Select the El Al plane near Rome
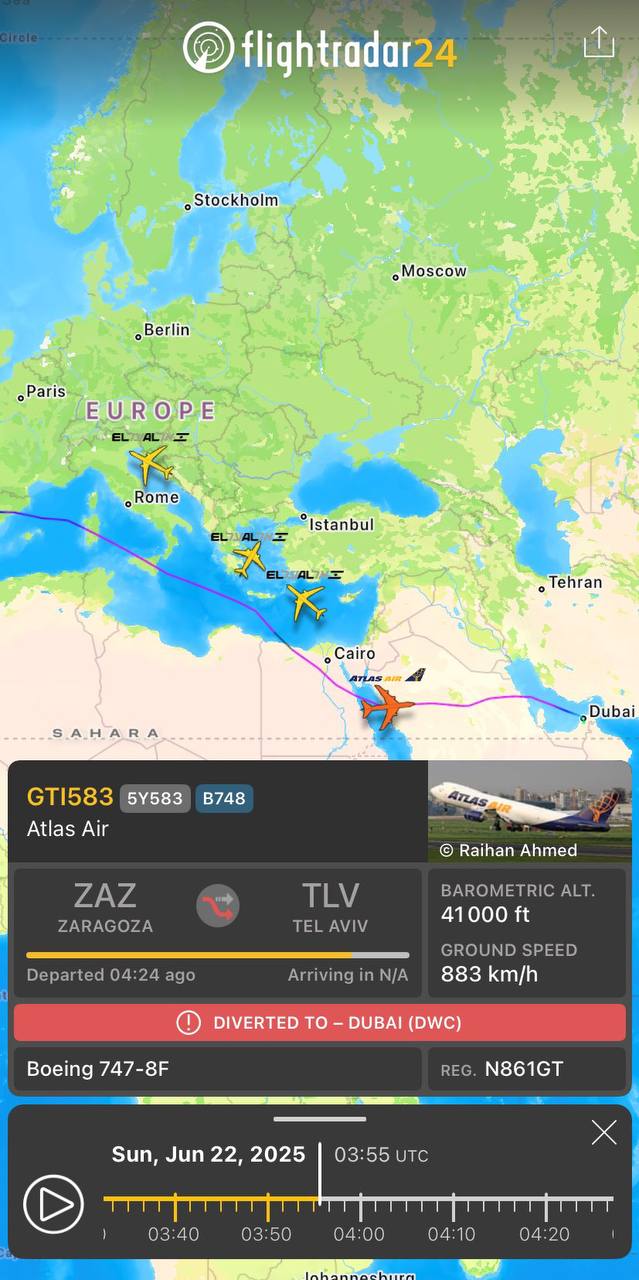This screenshot has height=1280, width=639. coord(151,463)
